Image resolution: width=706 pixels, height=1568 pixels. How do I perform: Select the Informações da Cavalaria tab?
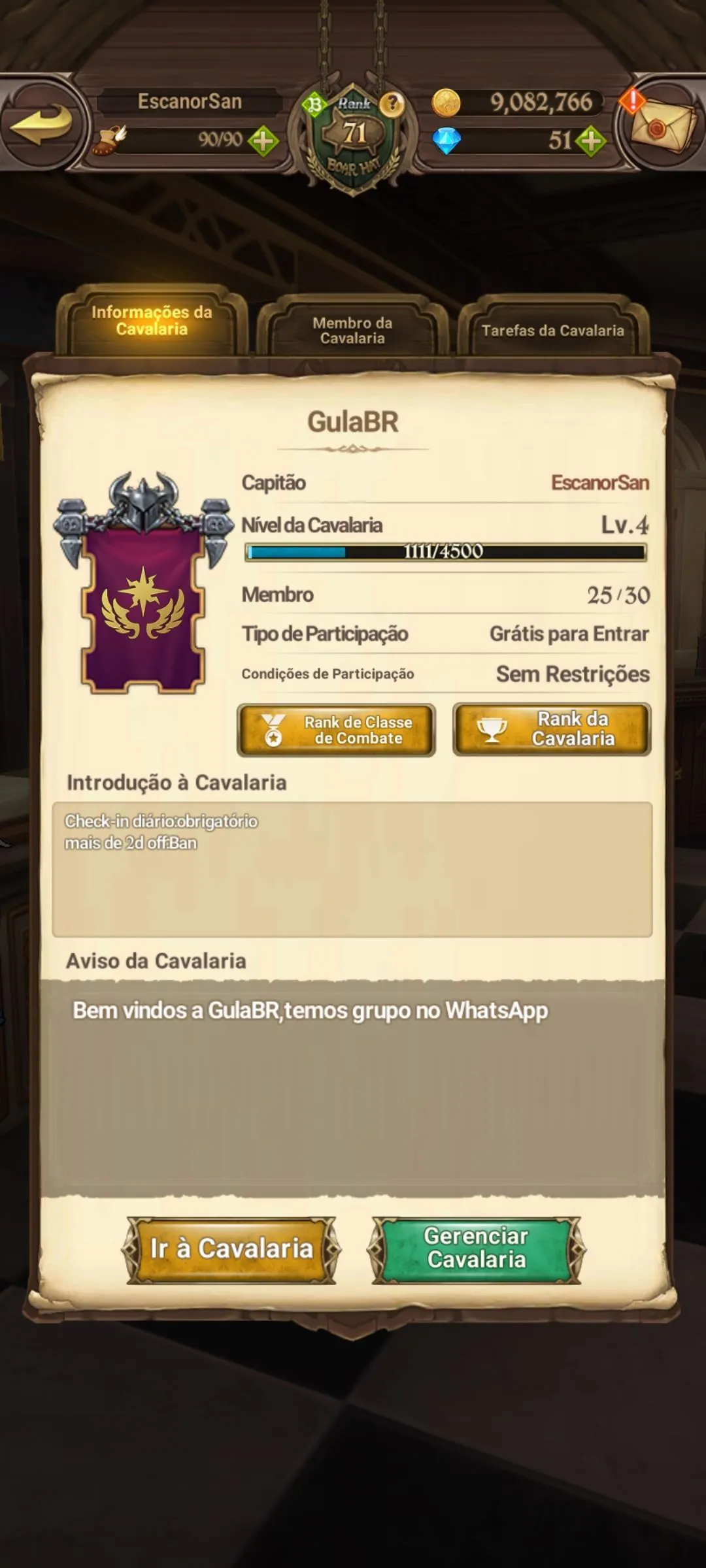[x=152, y=321]
